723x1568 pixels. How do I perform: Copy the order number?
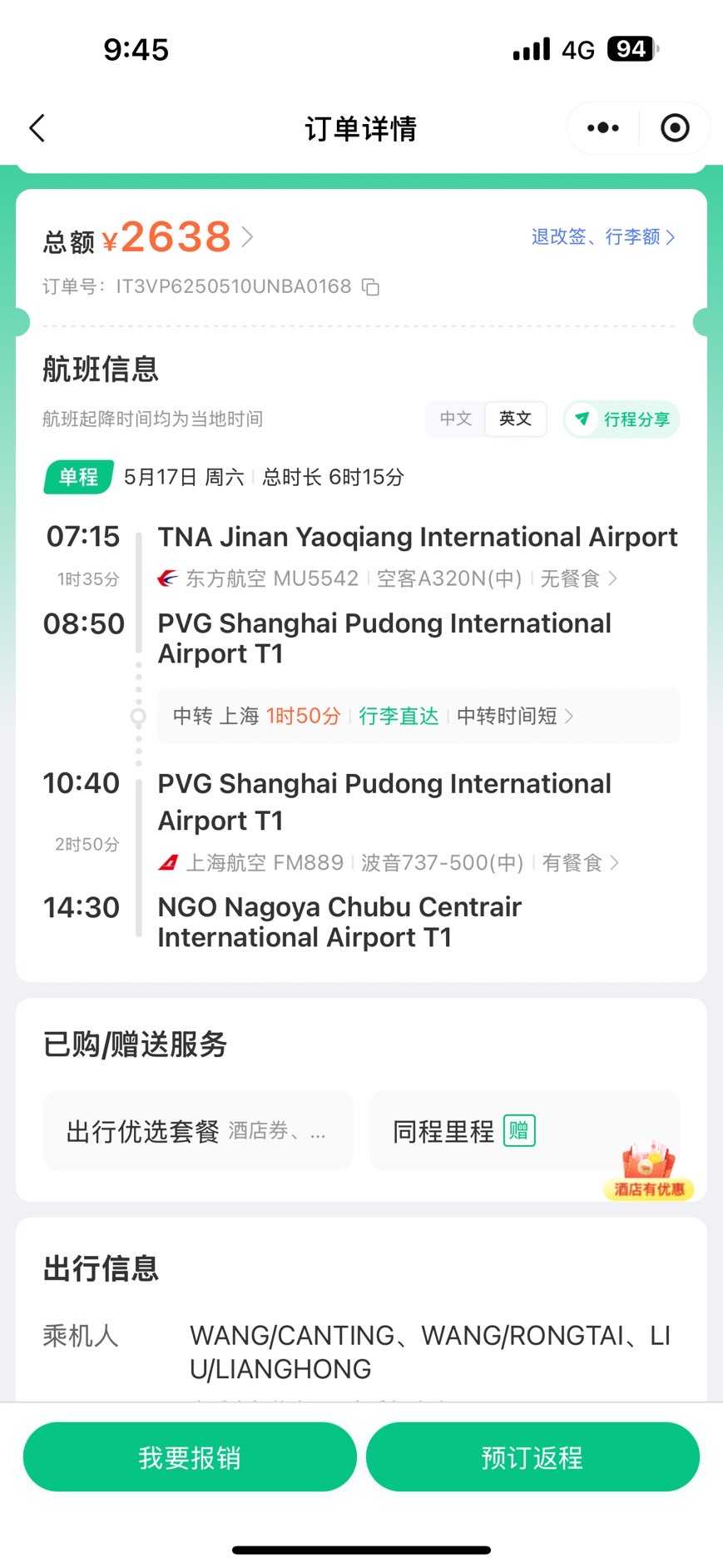(371, 287)
